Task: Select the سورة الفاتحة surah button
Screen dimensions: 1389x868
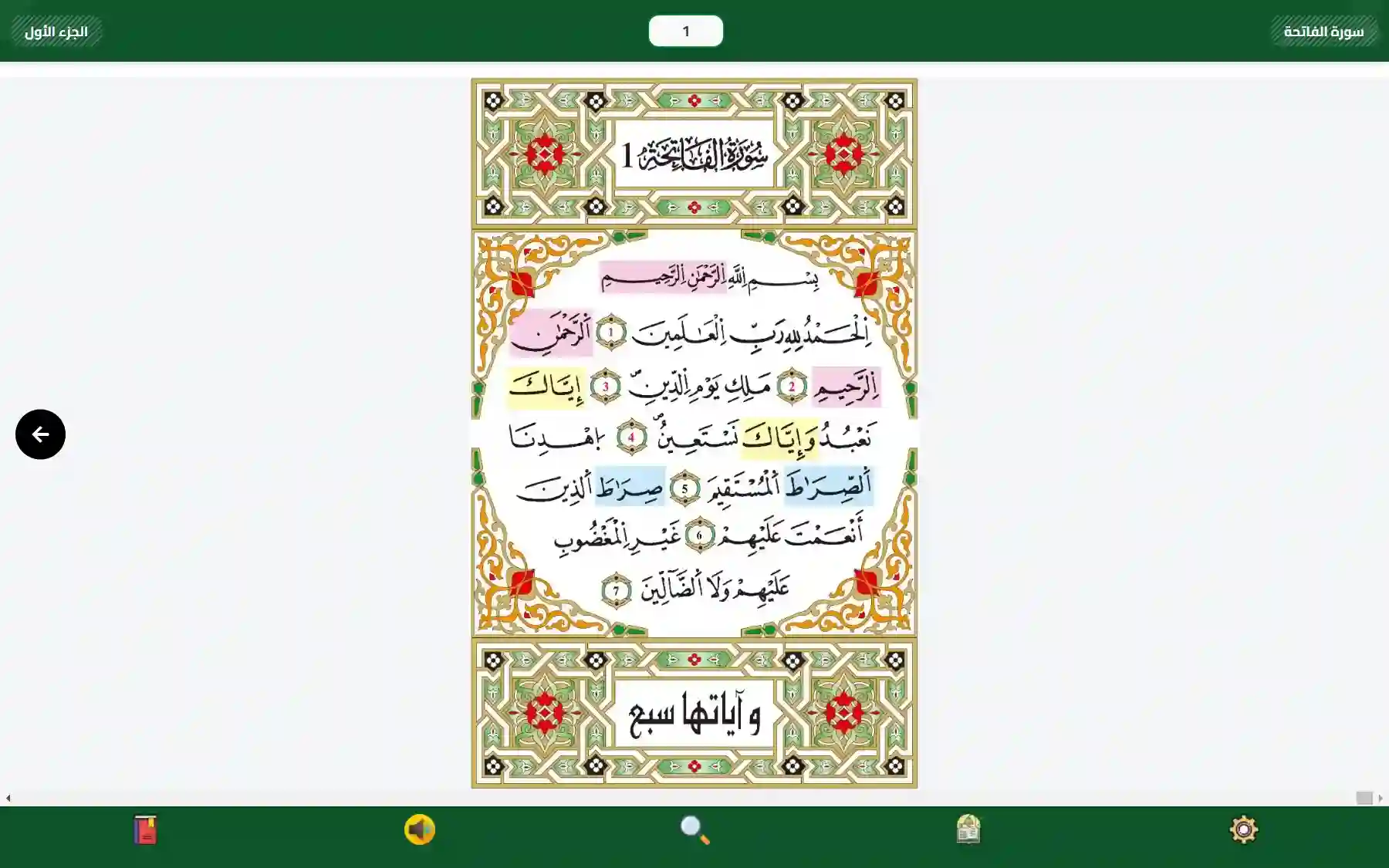Action: (x=1323, y=32)
